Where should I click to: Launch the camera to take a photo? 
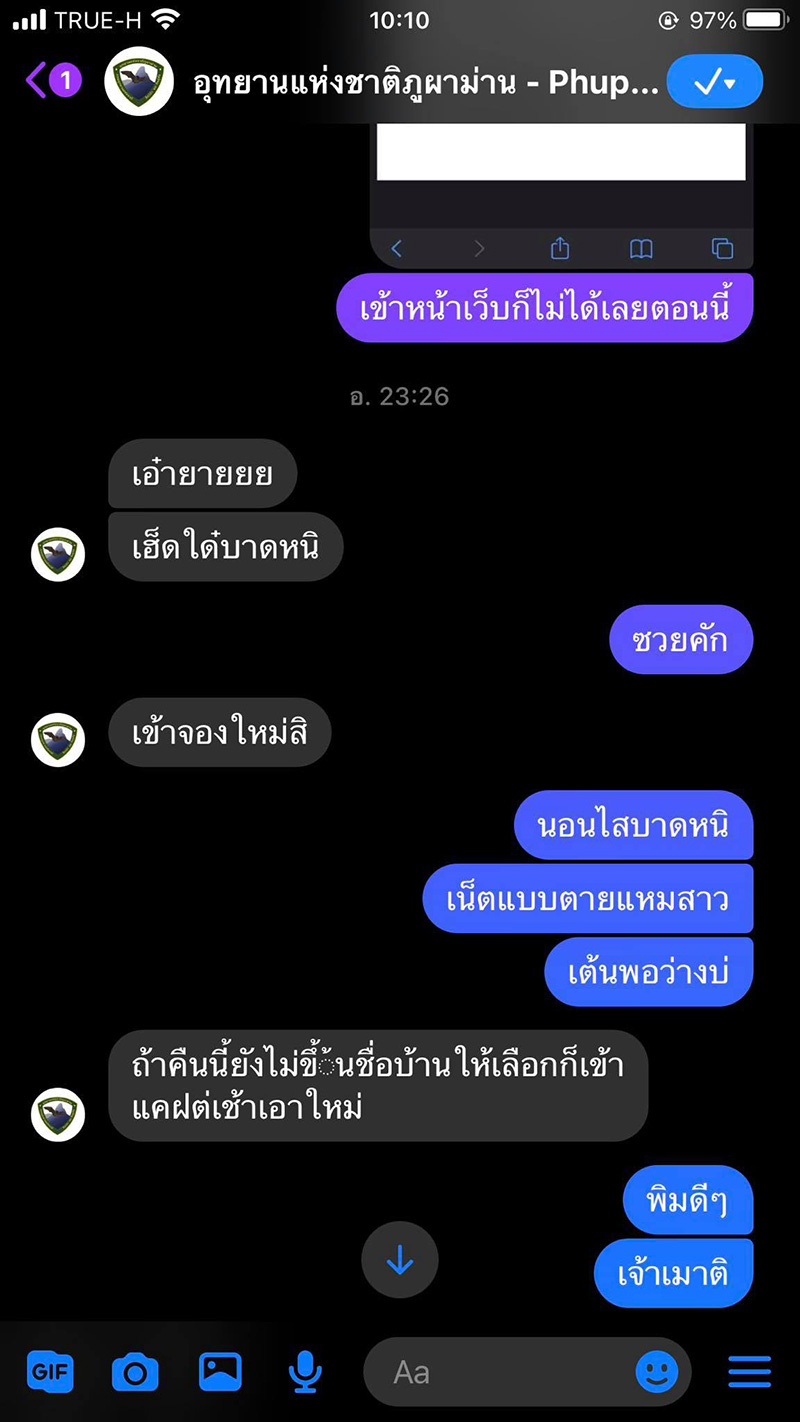pos(135,1371)
